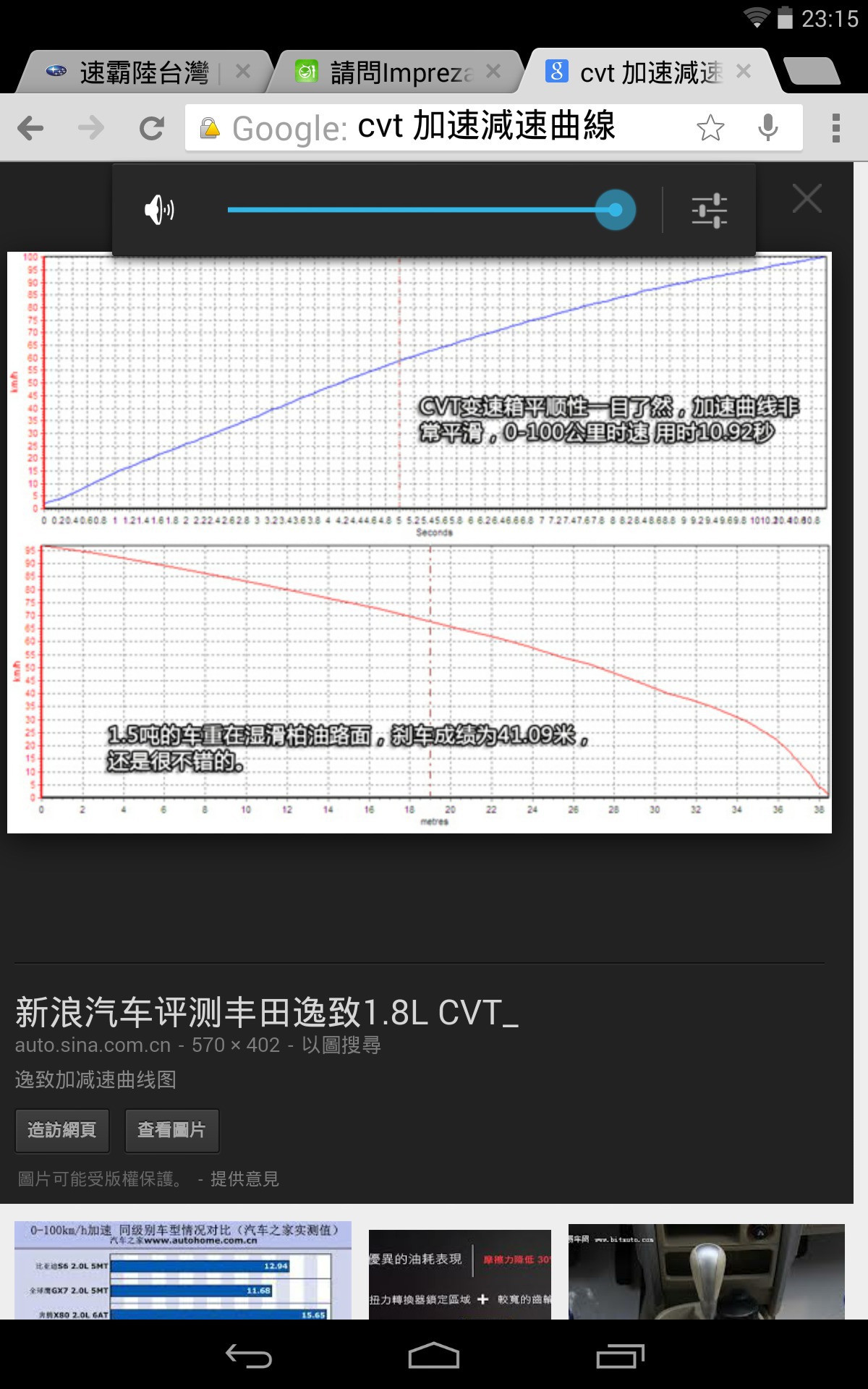Search by image via 以圖搜尋
Viewport: 868px width, 1389px height.
click(341, 1045)
